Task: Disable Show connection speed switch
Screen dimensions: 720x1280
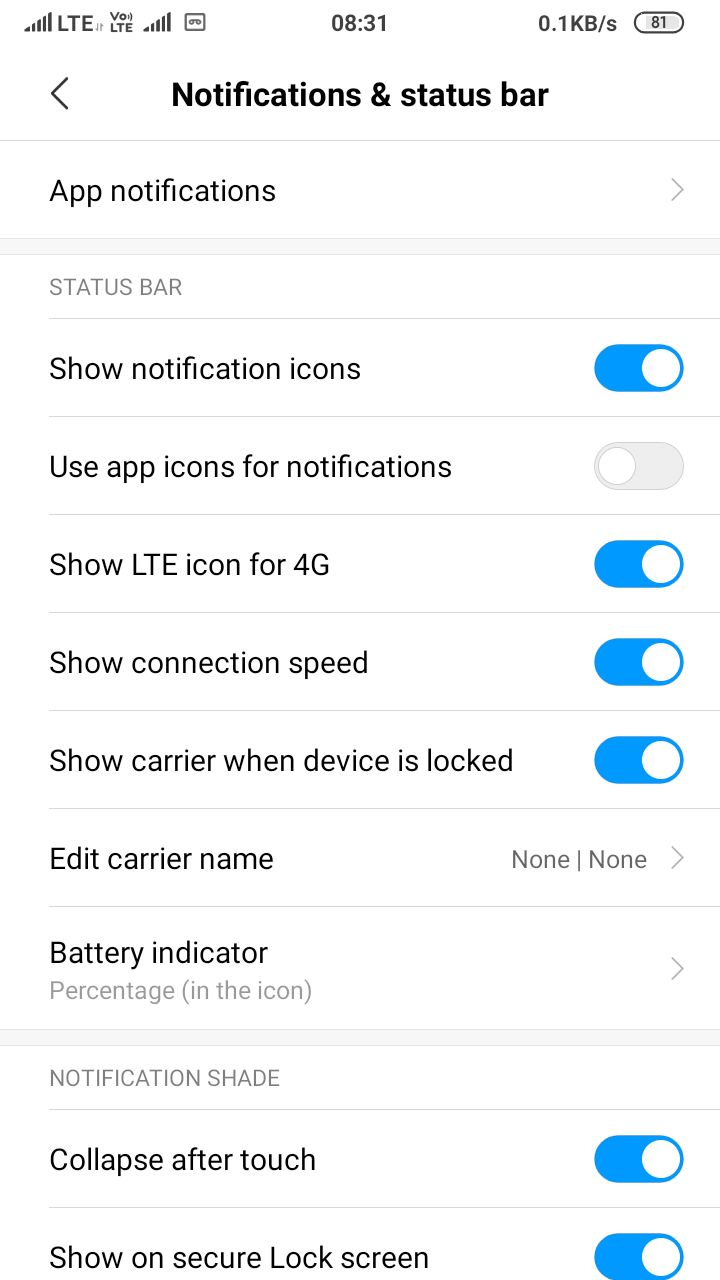Action: point(638,662)
